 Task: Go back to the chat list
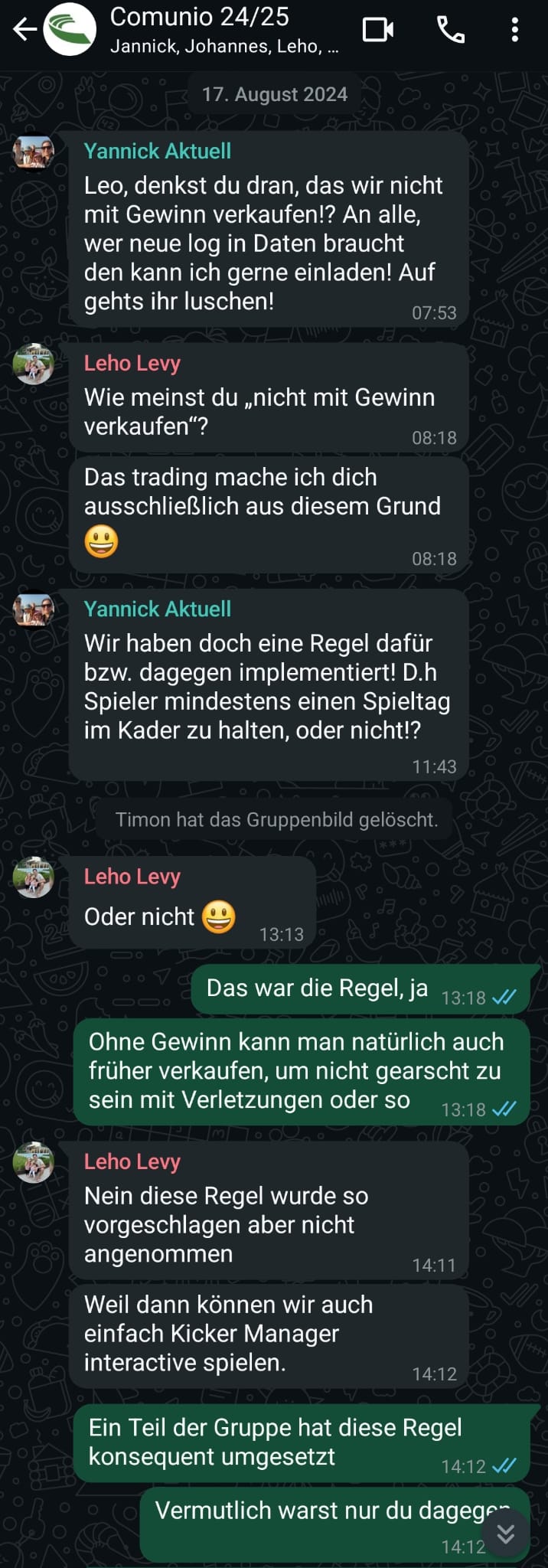24,30
